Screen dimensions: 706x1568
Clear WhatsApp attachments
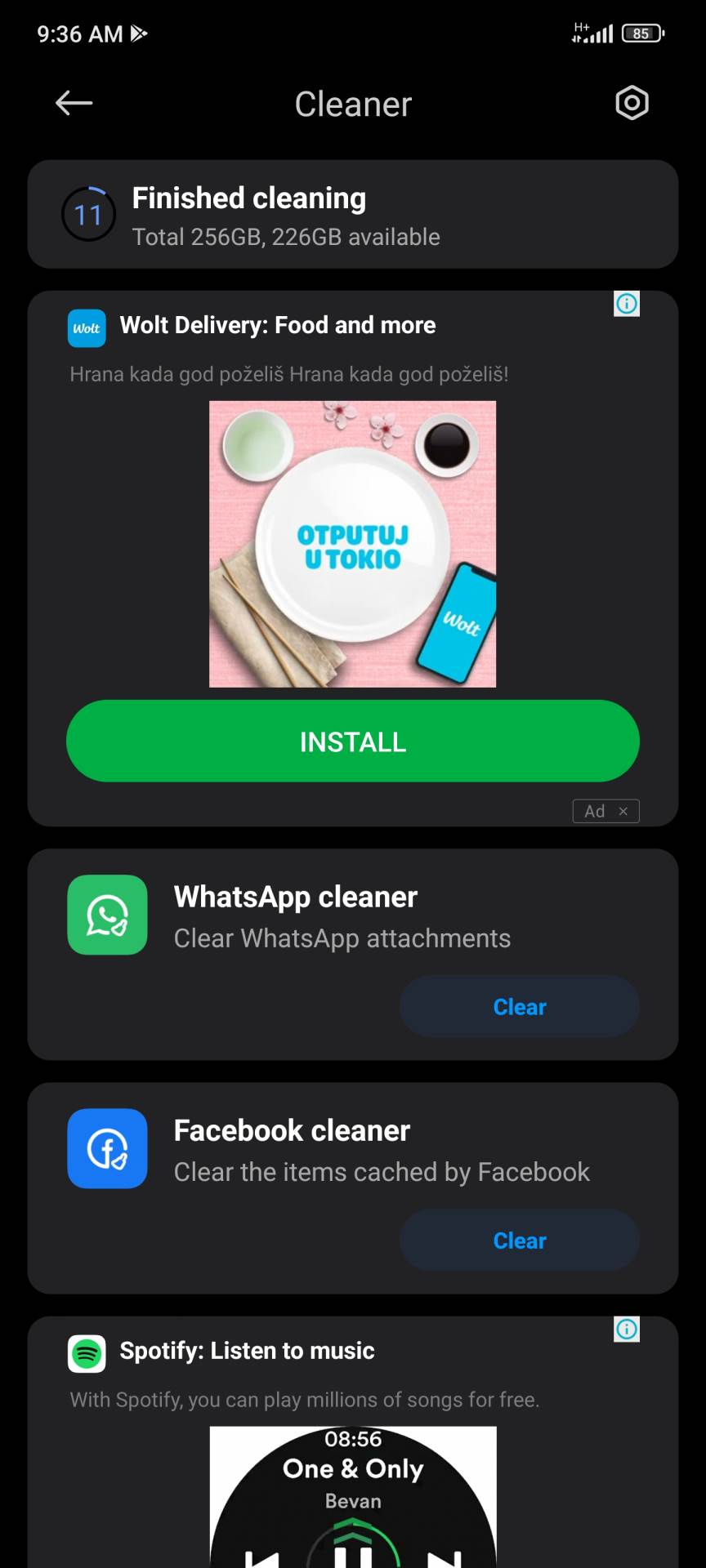[519, 1007]
